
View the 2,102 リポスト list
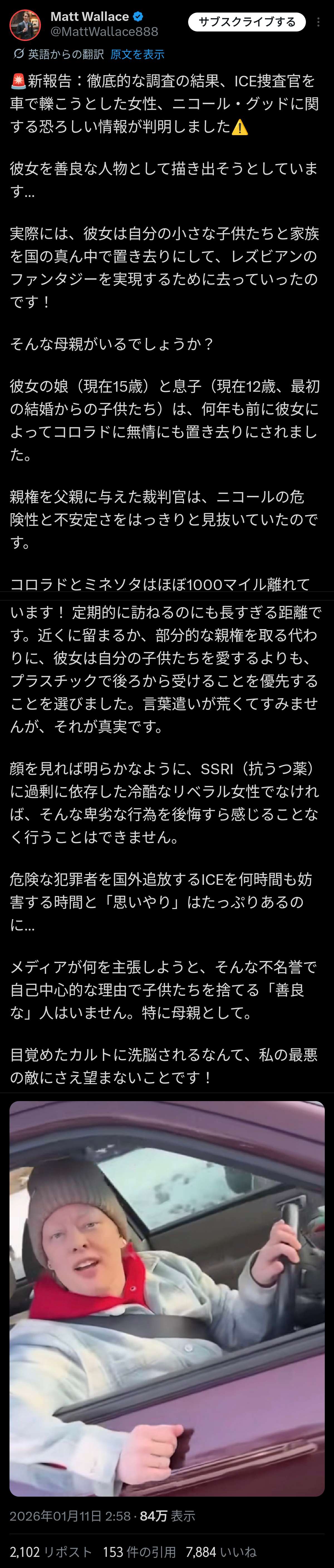[x=50, y=1552]
